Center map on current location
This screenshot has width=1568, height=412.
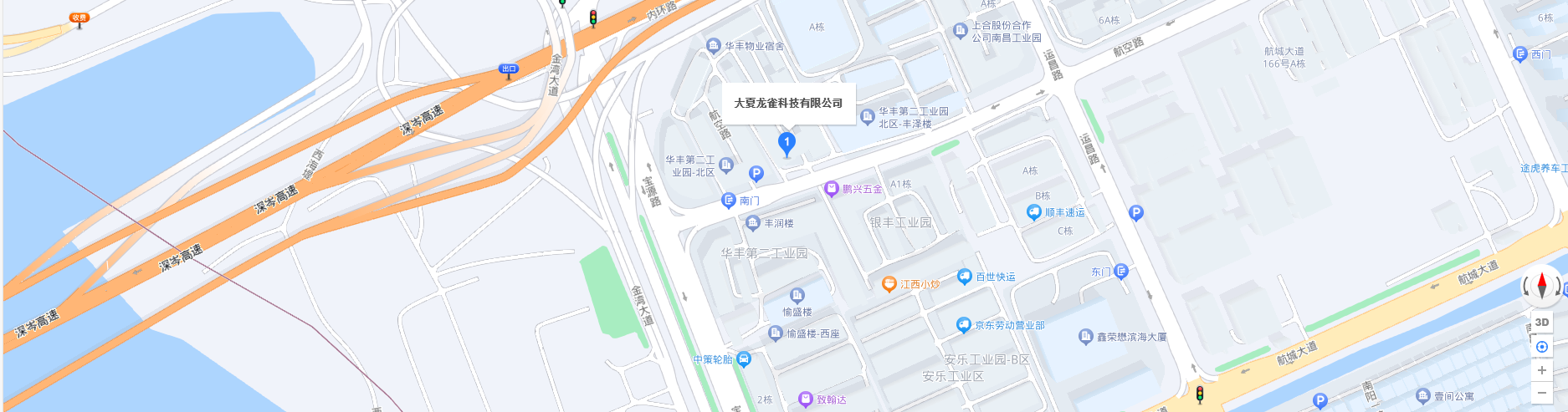[x=1542, y=347]
